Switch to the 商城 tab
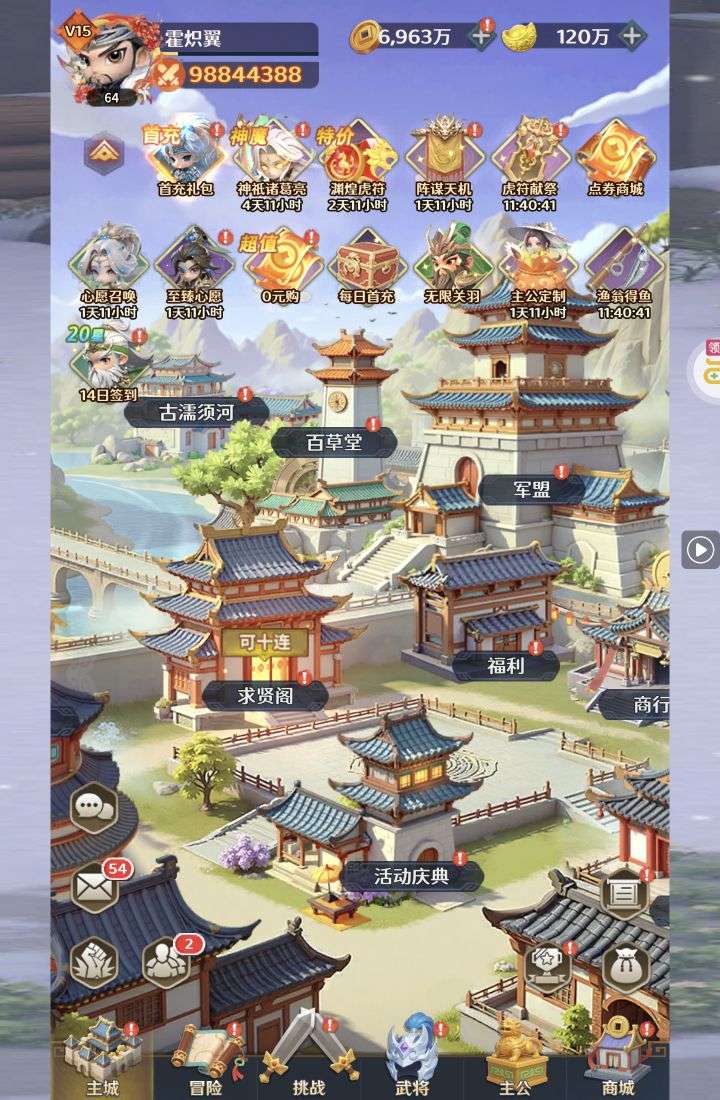Viewport: 720px width, 1100px height. pos(618,1060)
